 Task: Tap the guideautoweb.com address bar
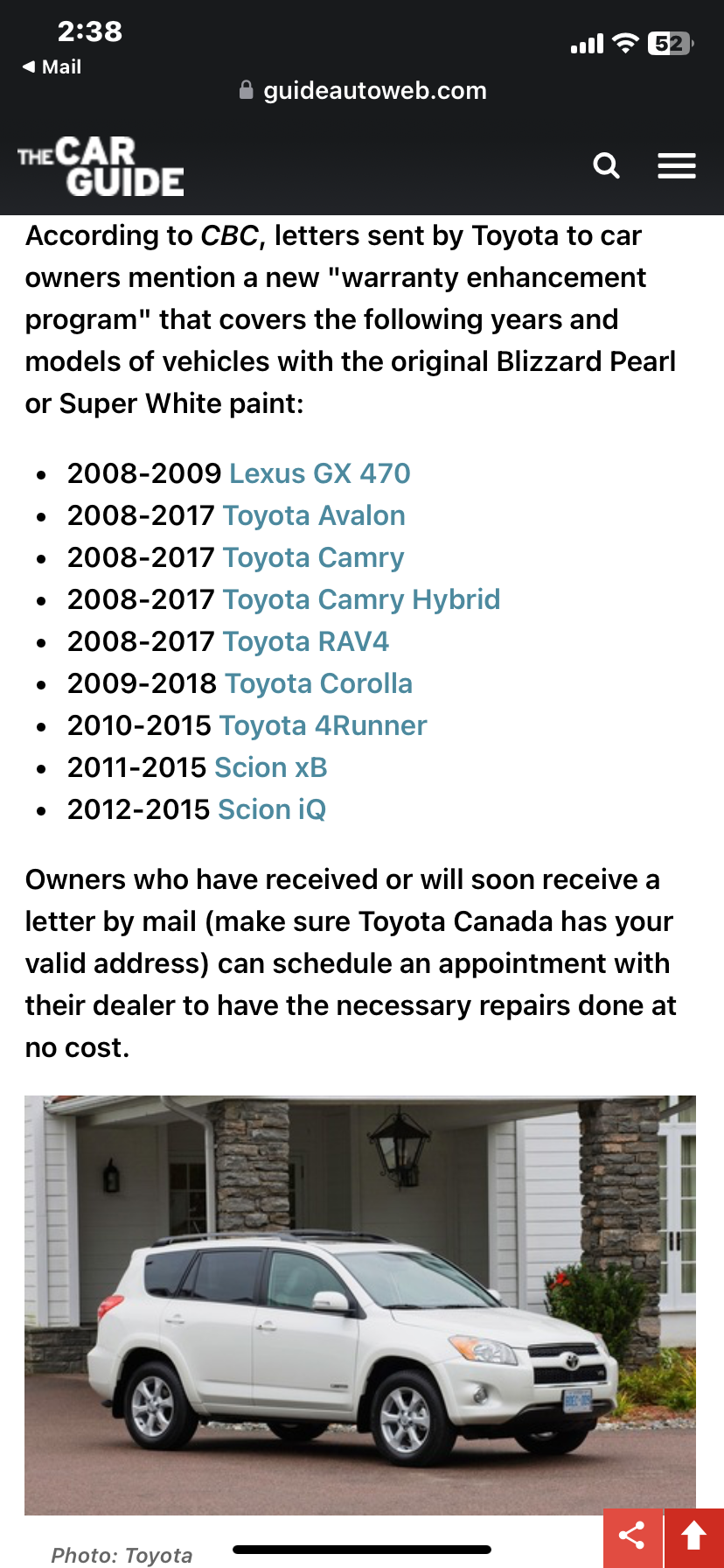click(362, 90)
